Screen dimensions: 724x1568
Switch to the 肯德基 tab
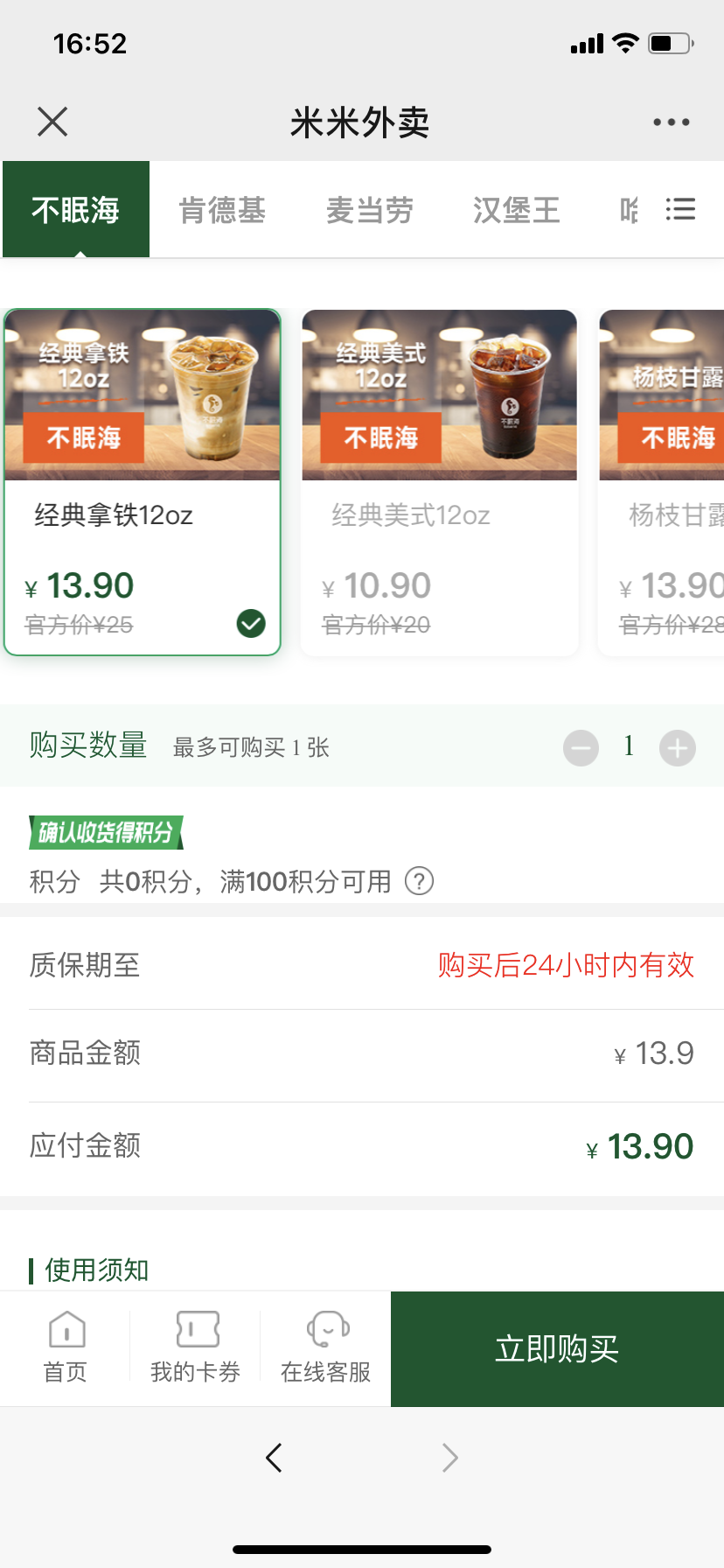pos(222,210)
